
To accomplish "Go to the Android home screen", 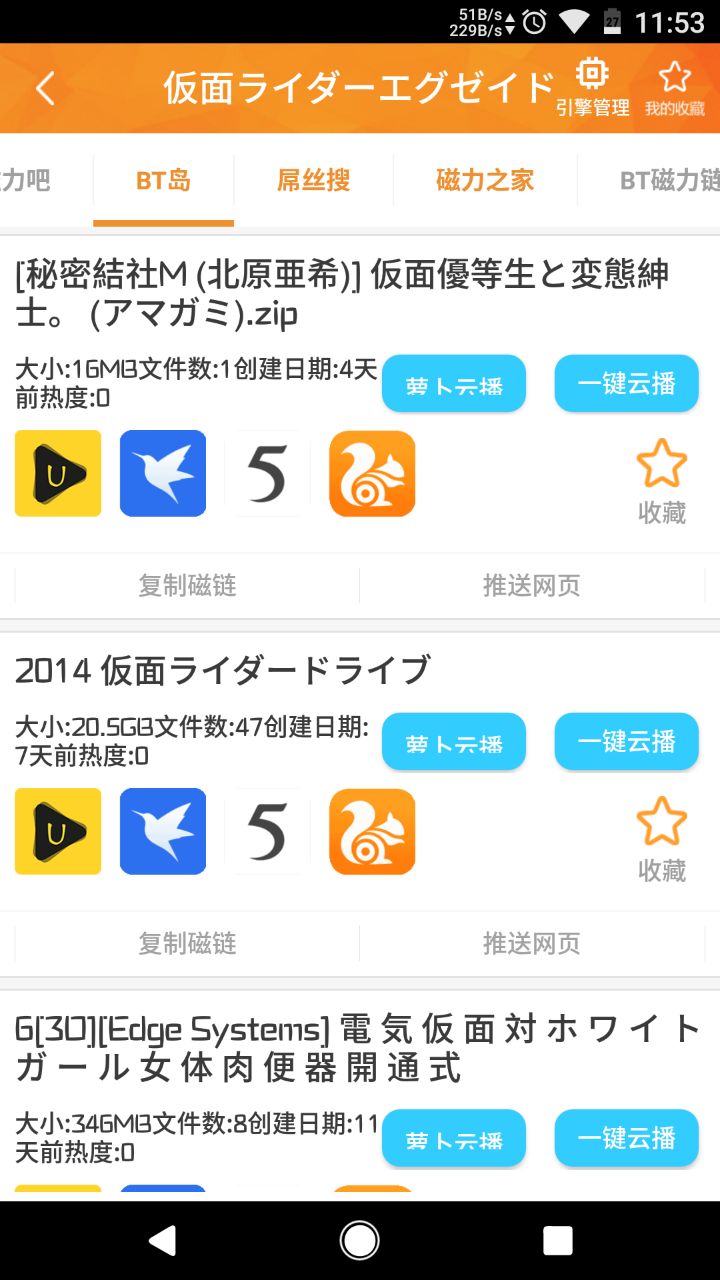I will [360, 1241].
